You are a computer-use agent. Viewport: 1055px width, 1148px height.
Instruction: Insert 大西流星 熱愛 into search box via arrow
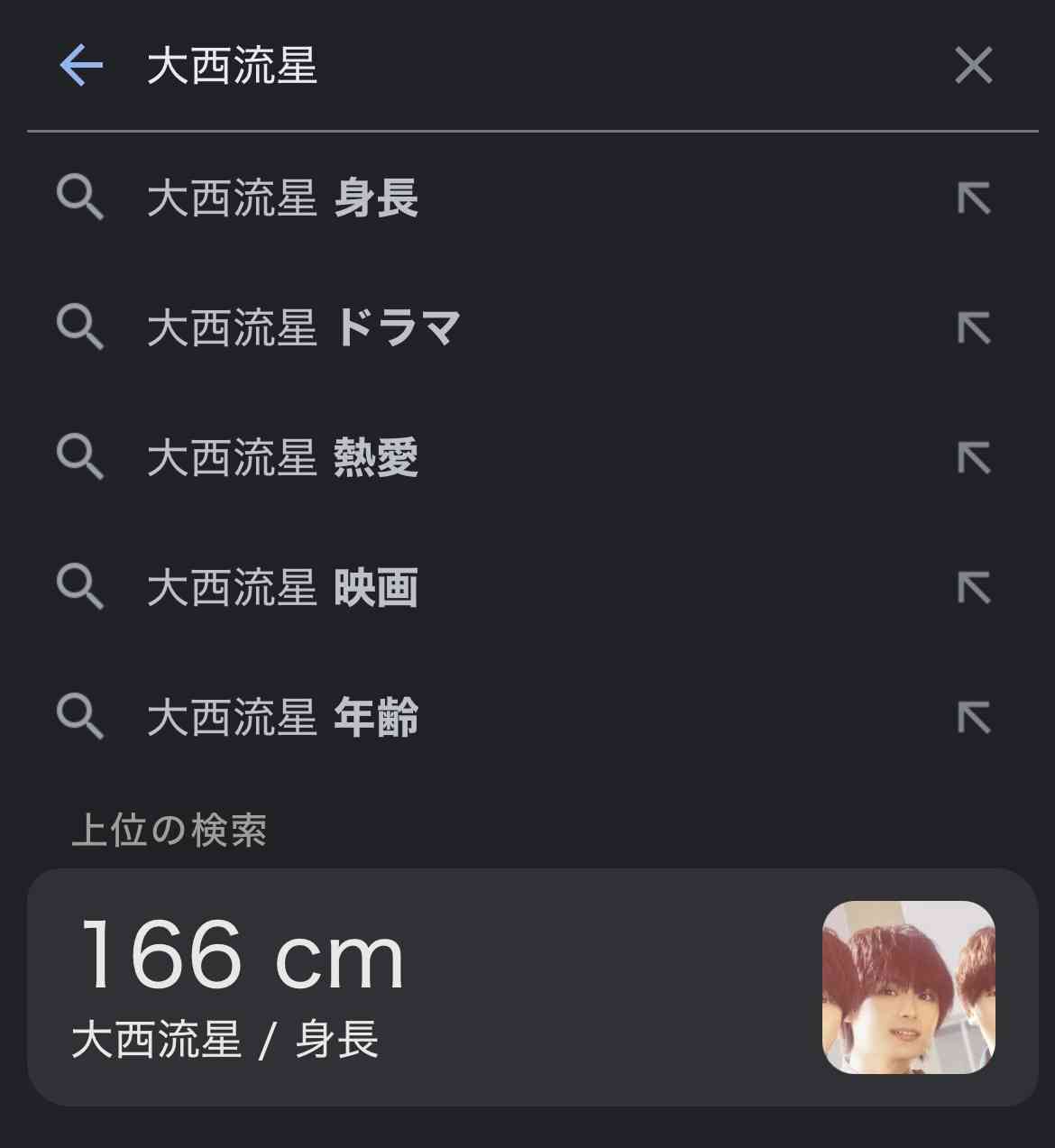[x=974, y=458]
